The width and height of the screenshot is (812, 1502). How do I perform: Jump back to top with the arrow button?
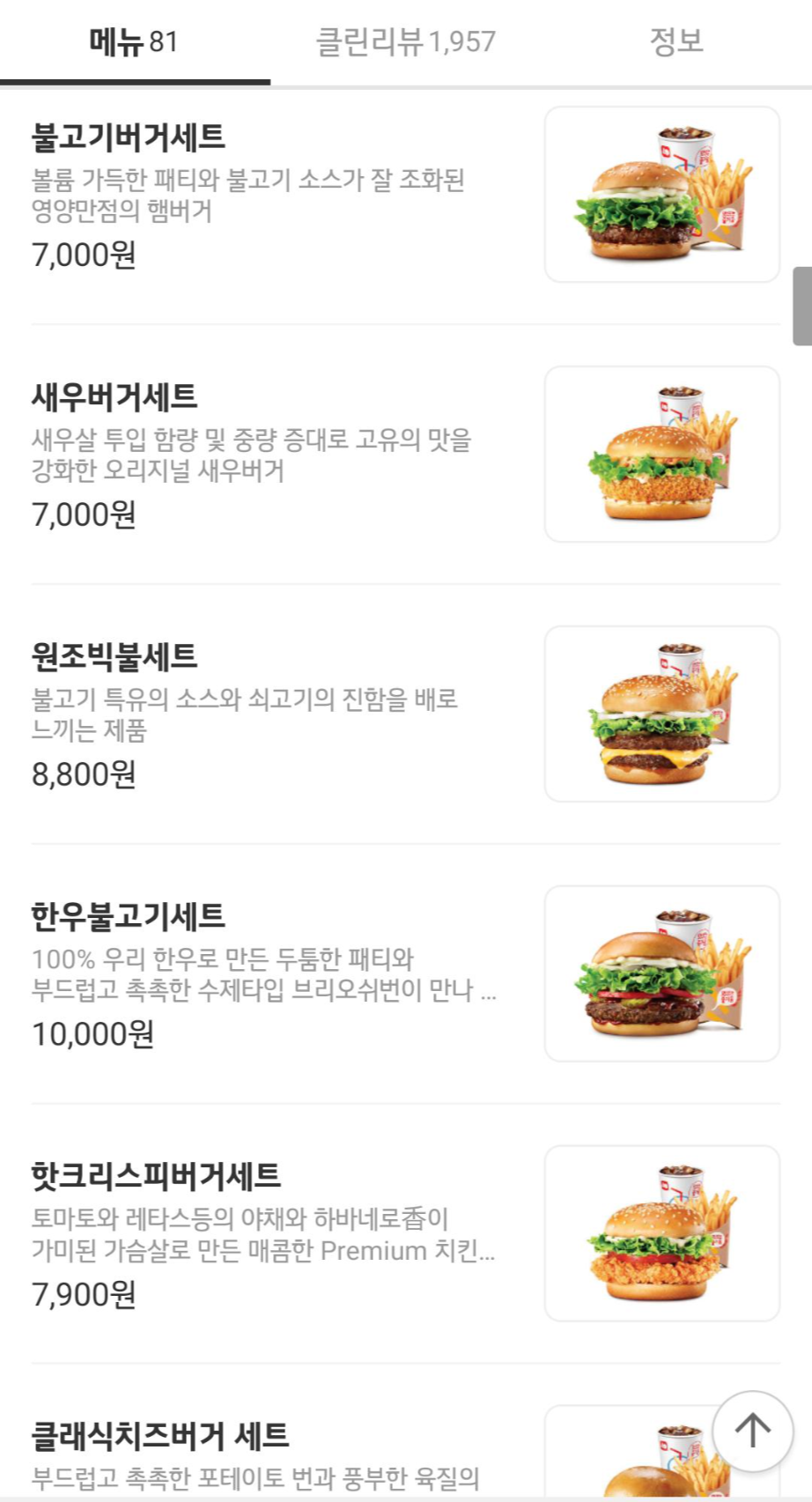point(752,1431)
